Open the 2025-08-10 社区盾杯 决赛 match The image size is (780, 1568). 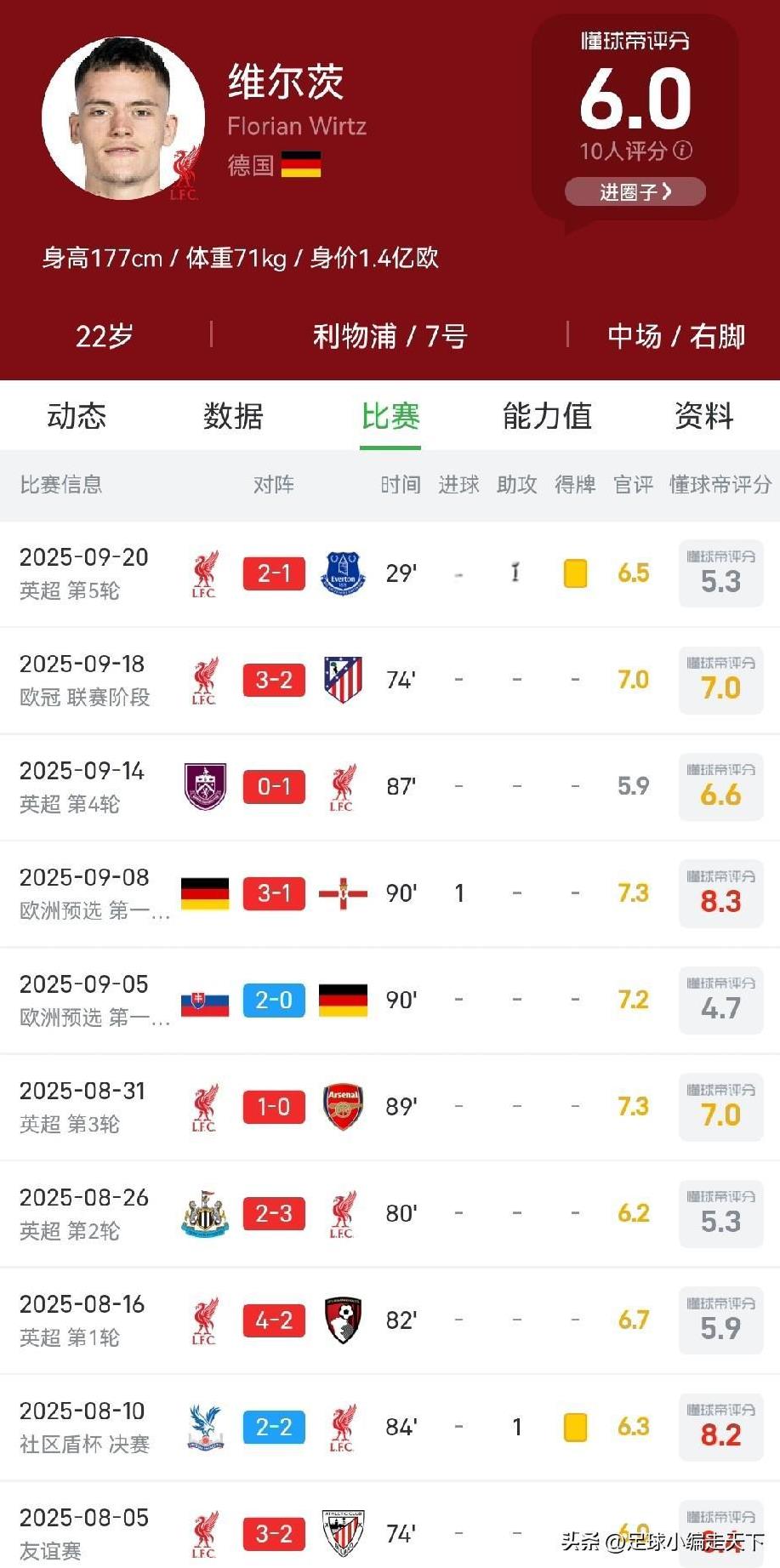point(274,1427)
